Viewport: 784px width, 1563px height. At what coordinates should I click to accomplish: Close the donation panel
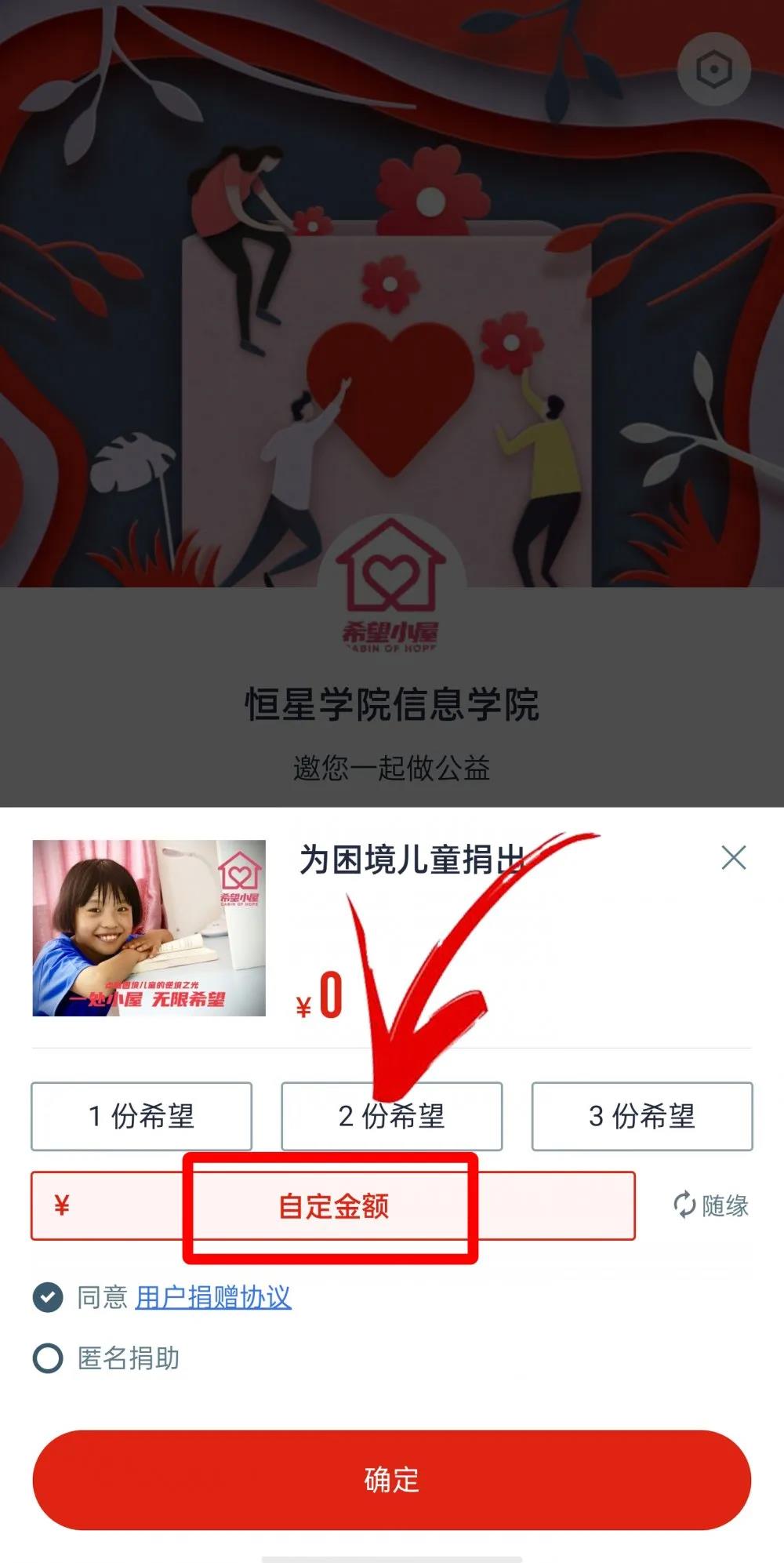tap(734, 857)
